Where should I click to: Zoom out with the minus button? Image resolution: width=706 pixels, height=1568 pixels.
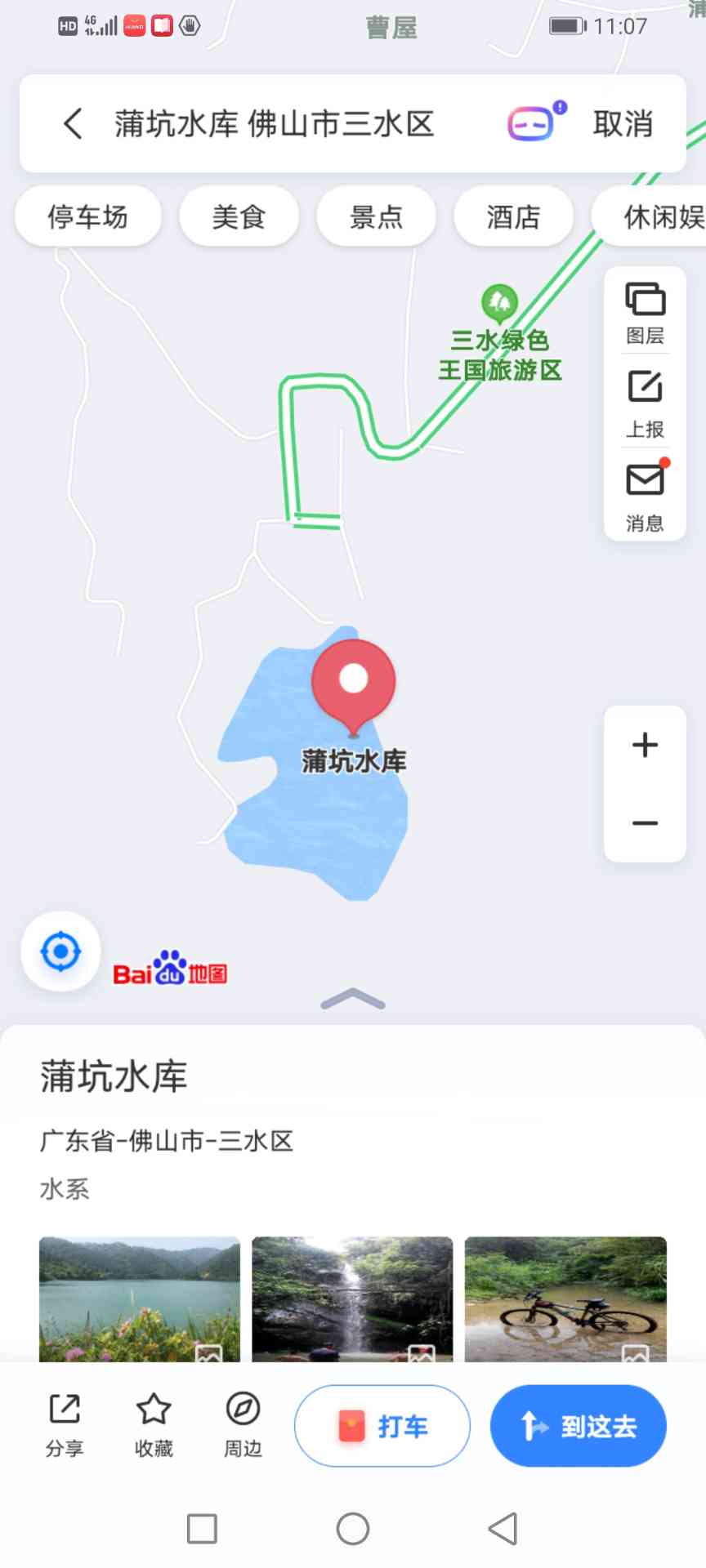645,822
